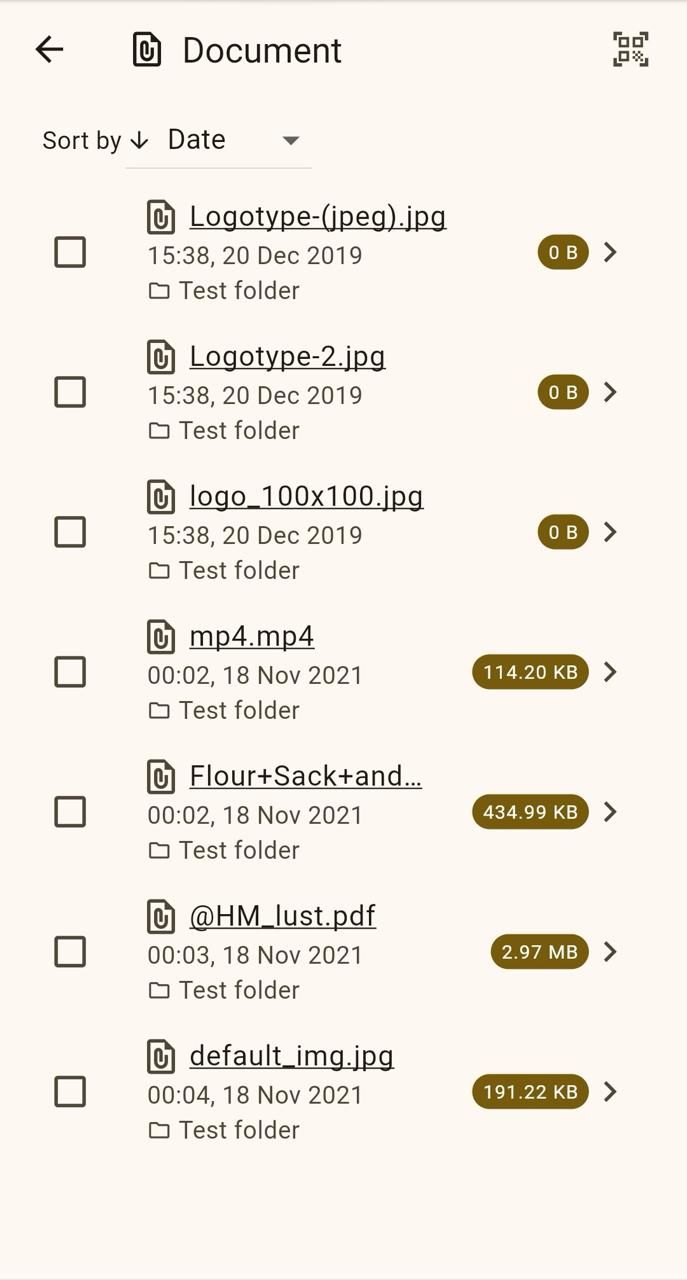Toggle sort direction arrow next to Sort by
The image size is (687, 1280).
tap(140, 140)
